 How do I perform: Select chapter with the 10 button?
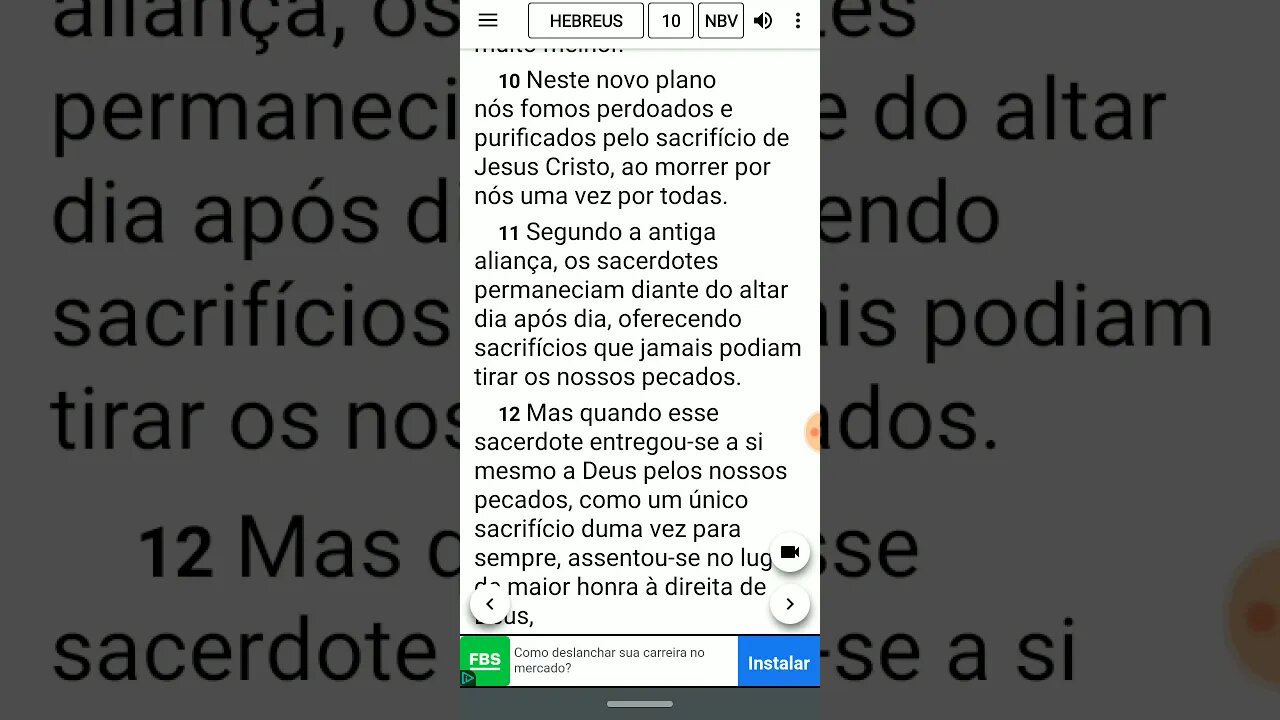pos(671,21)
